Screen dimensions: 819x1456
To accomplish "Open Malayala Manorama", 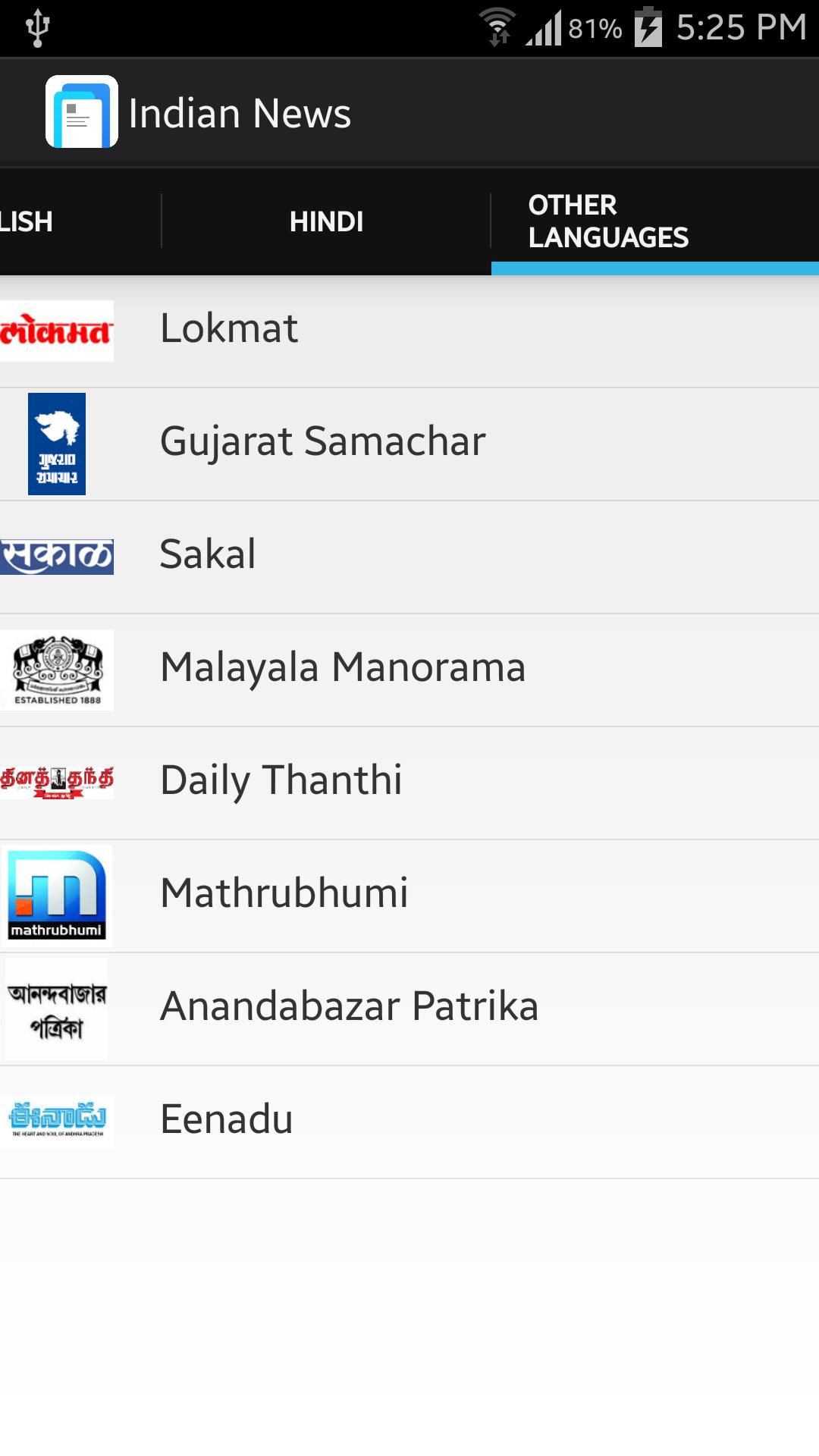I will click(409, 669).
